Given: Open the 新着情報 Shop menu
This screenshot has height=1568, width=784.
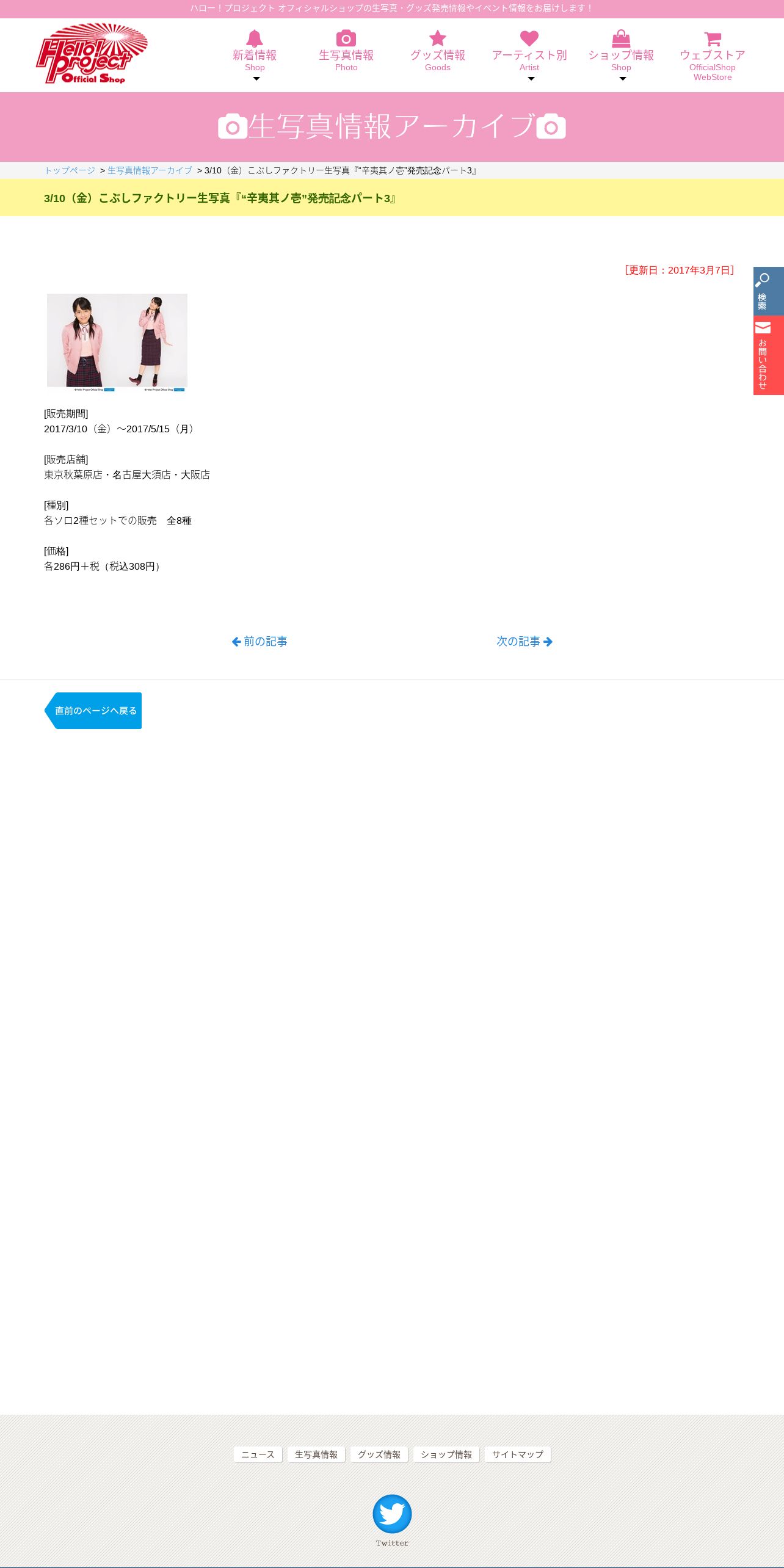Looking at the screenshot, I should pyautogui.click(x=255, y=55).
